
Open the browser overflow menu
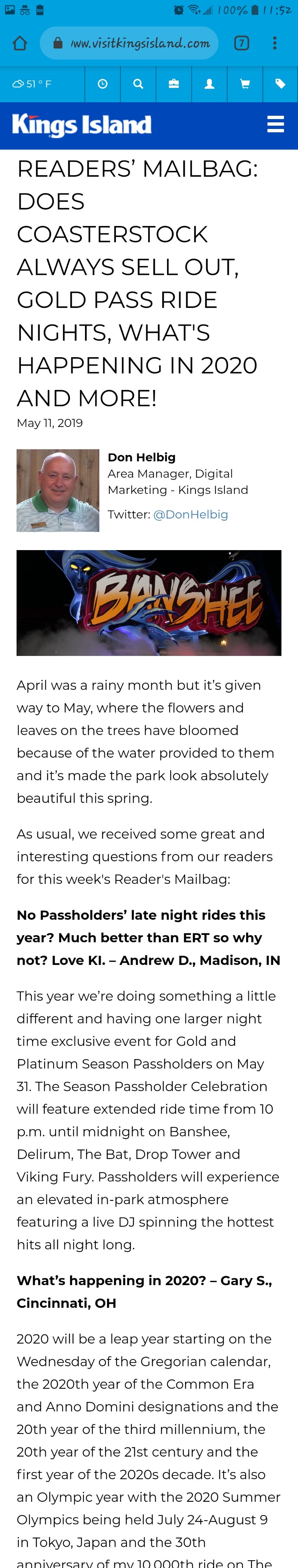pyautogui.click(x=275, y=43)
